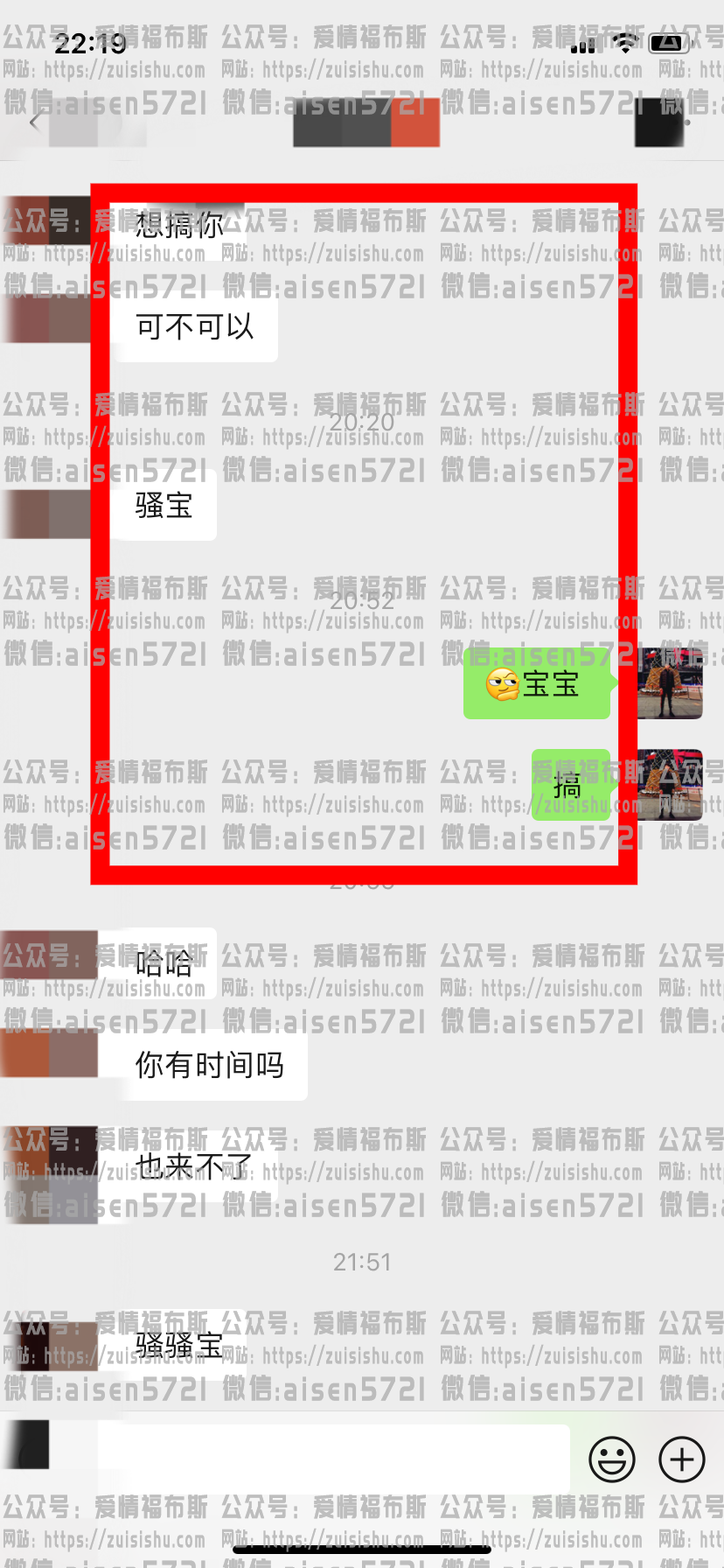Open the plus attachments menu
The height and width of the screenshot is (1568, 724).
[x=682, y=1459]
